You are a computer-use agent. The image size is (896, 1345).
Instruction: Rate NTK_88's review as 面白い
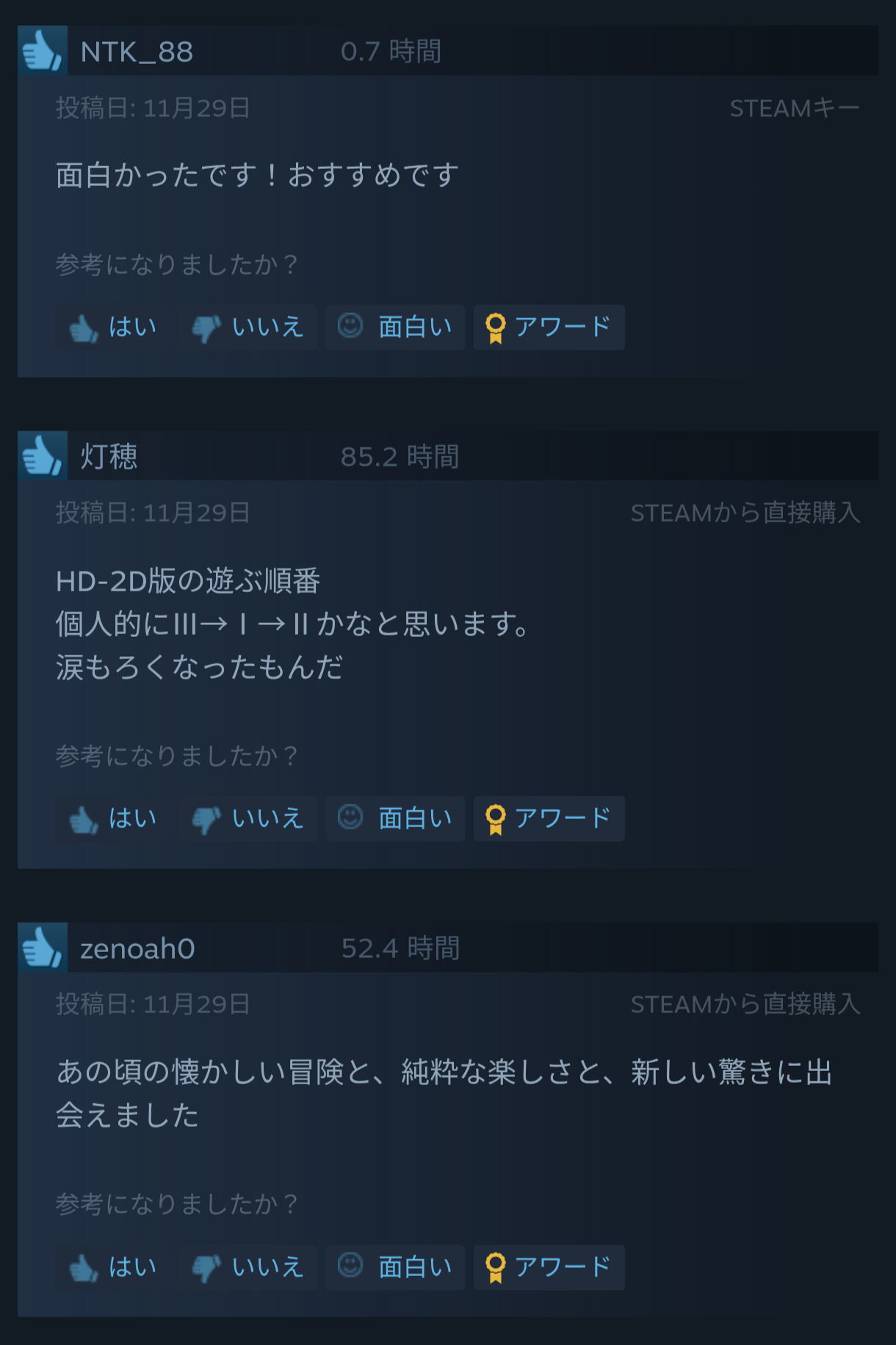pos(395,327)
